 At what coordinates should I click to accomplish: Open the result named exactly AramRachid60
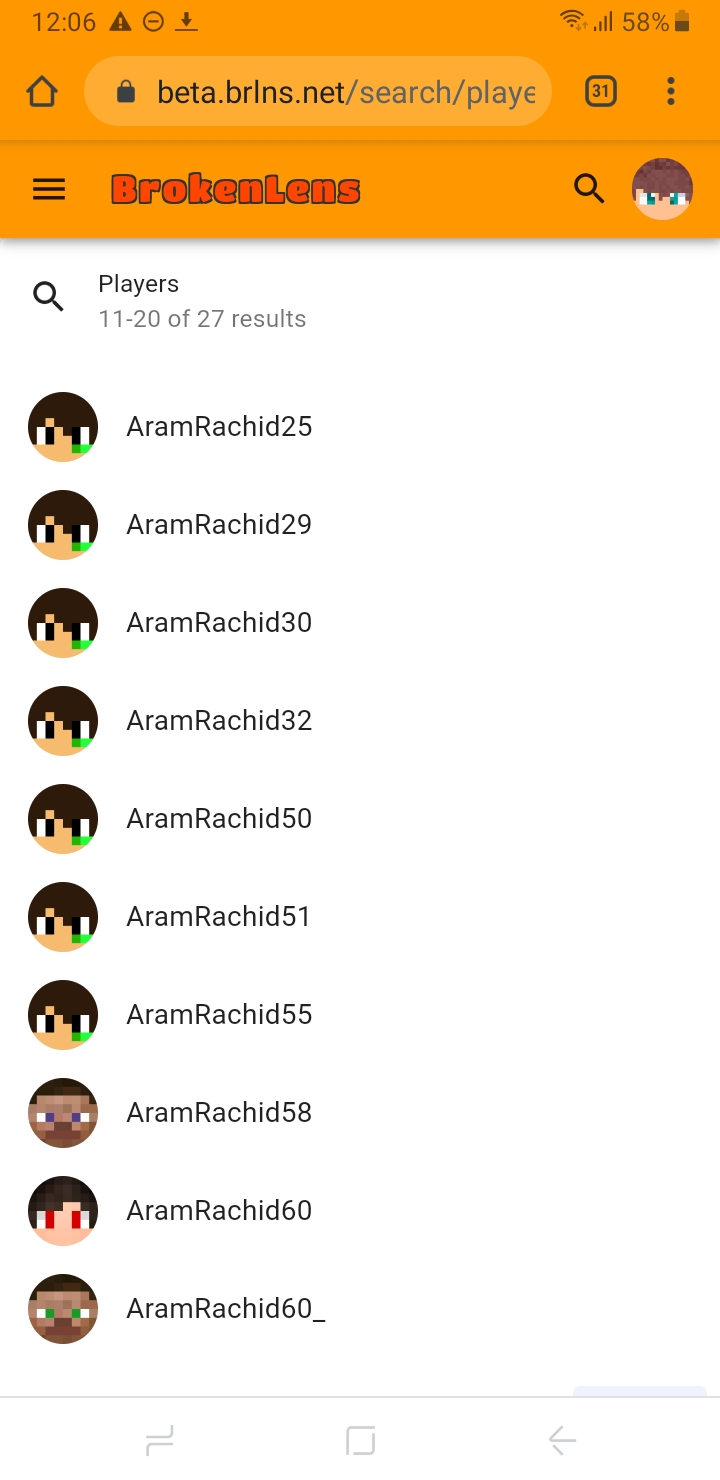click(x=360, y=1211)
